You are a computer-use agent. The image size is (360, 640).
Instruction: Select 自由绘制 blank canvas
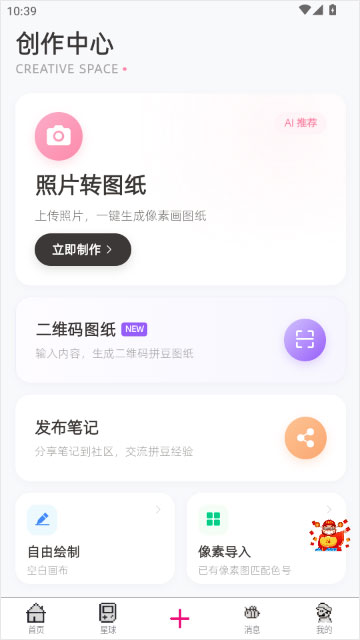pos(95,538)
